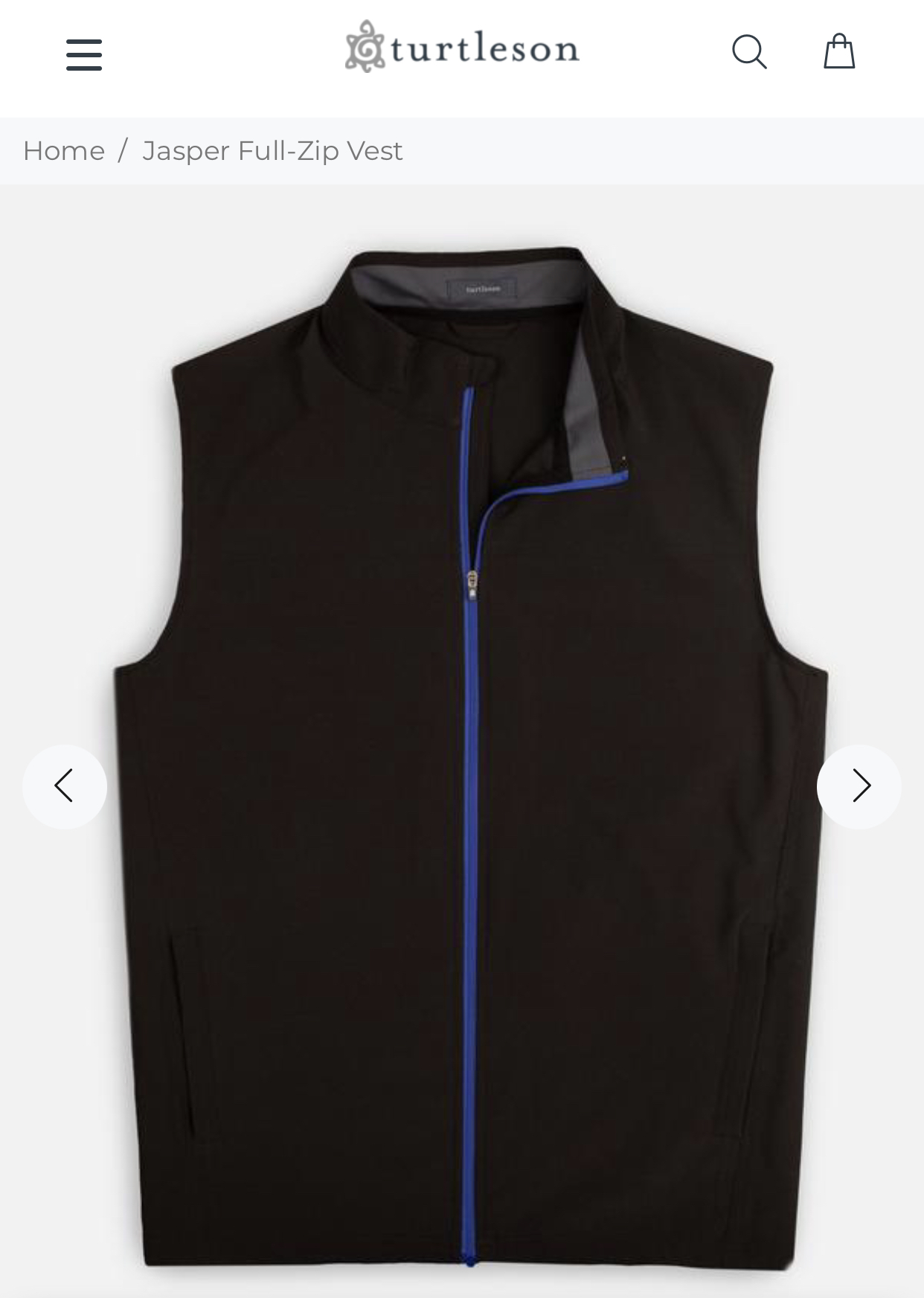Go to the Turtleson homepage via logo
The width and height of the screenshot is (924, 1298).
pyautogui.click(x=461, y=48)
